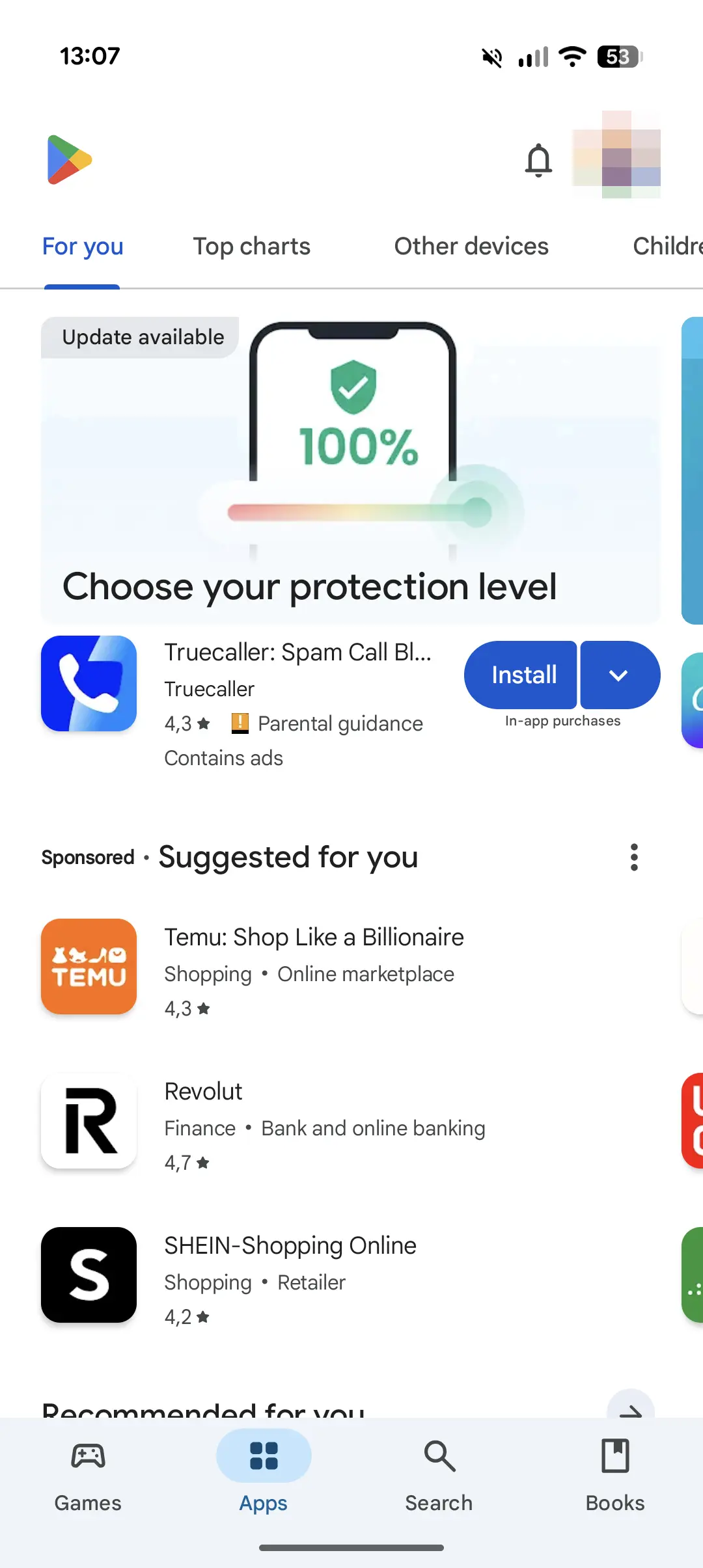Viewport: 703px width, 1568px height.
Task: Switch to the Top charts tab
Action: [252, 247]
